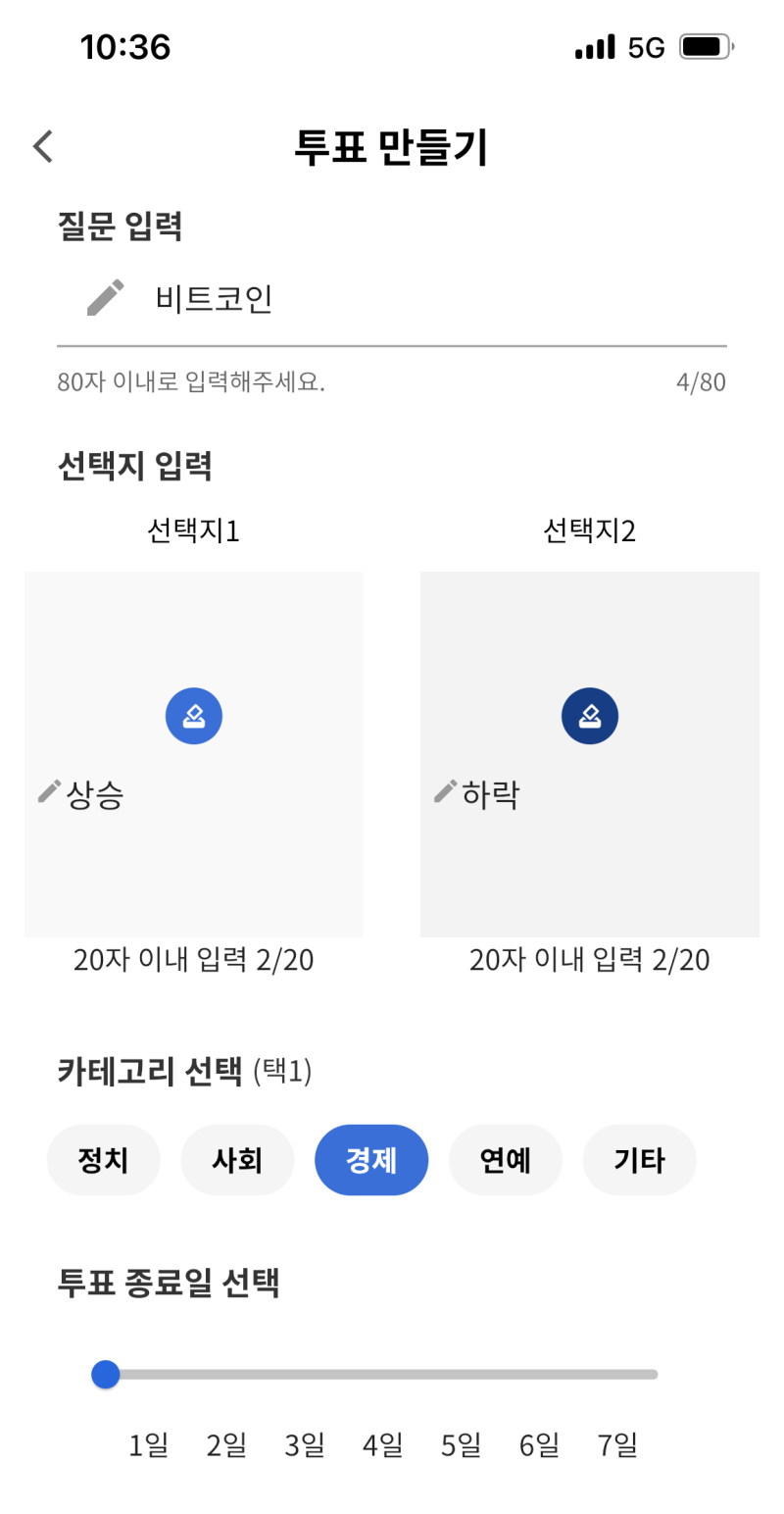Select the 기타 category

[x=640, y=1160]
